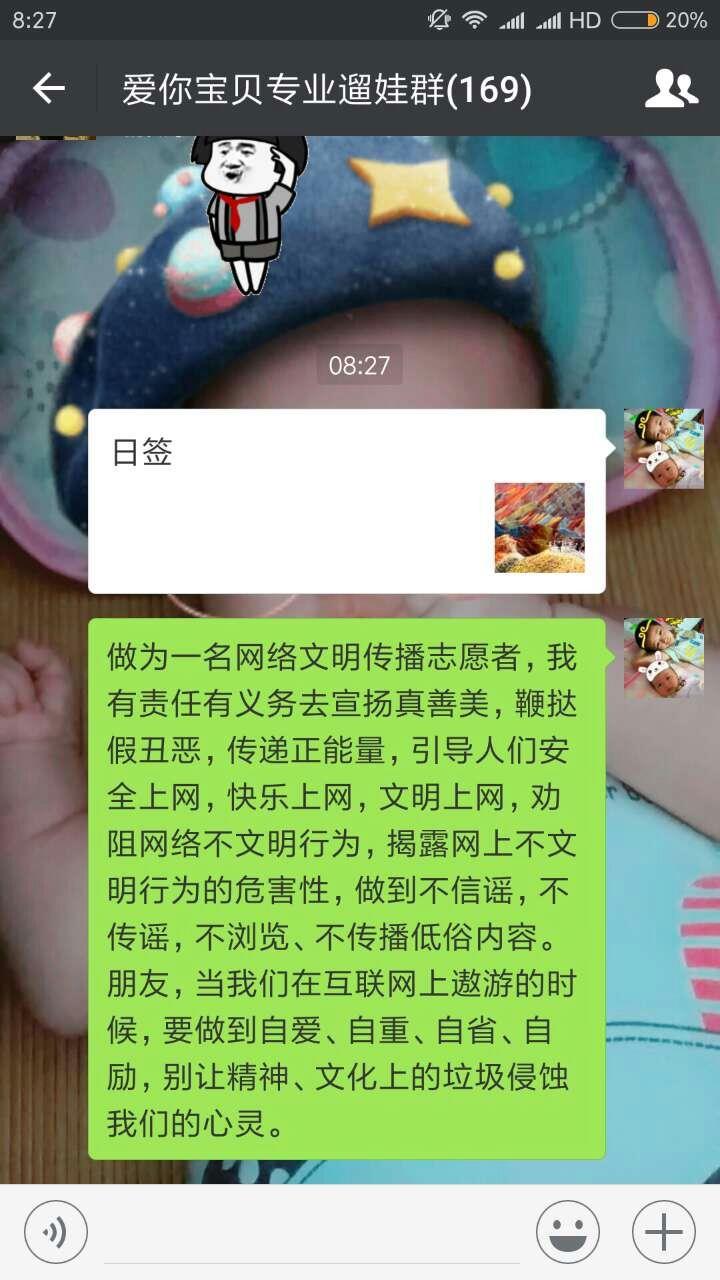The image size is (720, 1280).
Task: Open the 日签 shared link card
Action: coord(347,501)
